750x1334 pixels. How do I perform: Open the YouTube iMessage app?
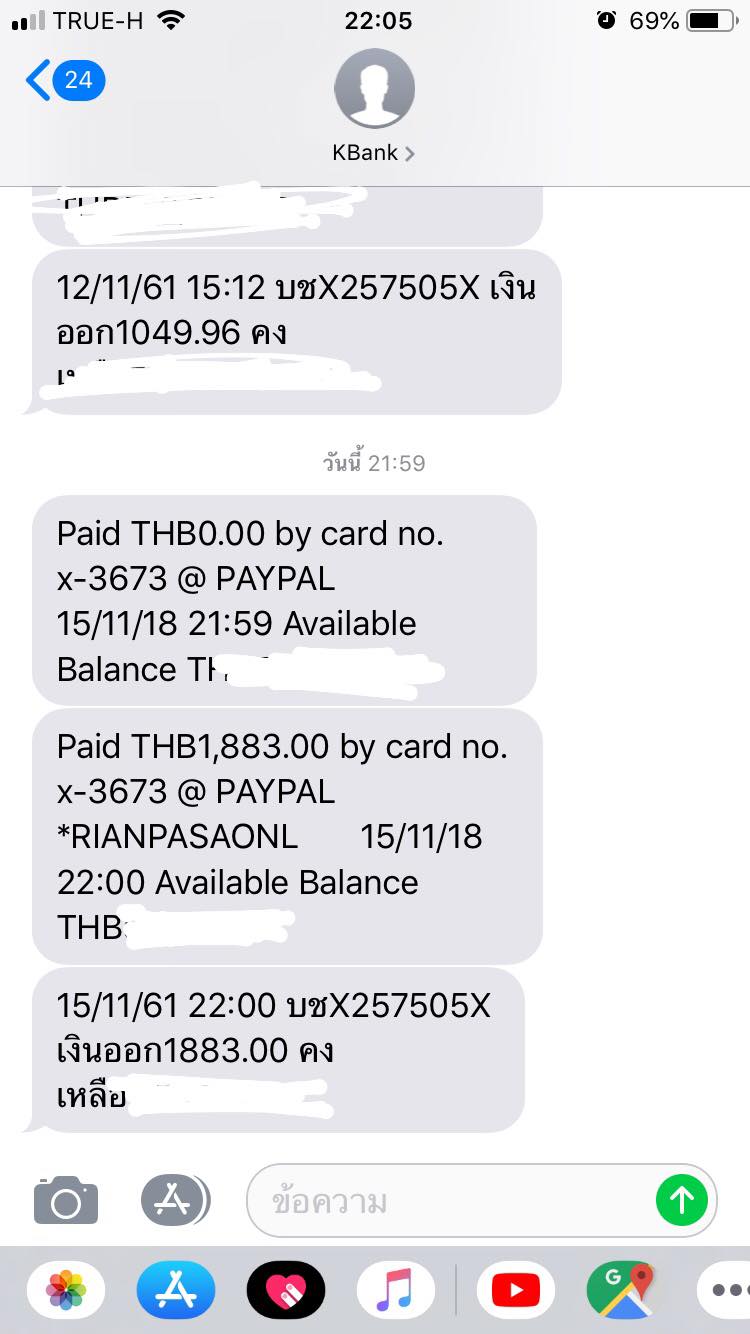pyautogui.click(x=516, y=1290)
